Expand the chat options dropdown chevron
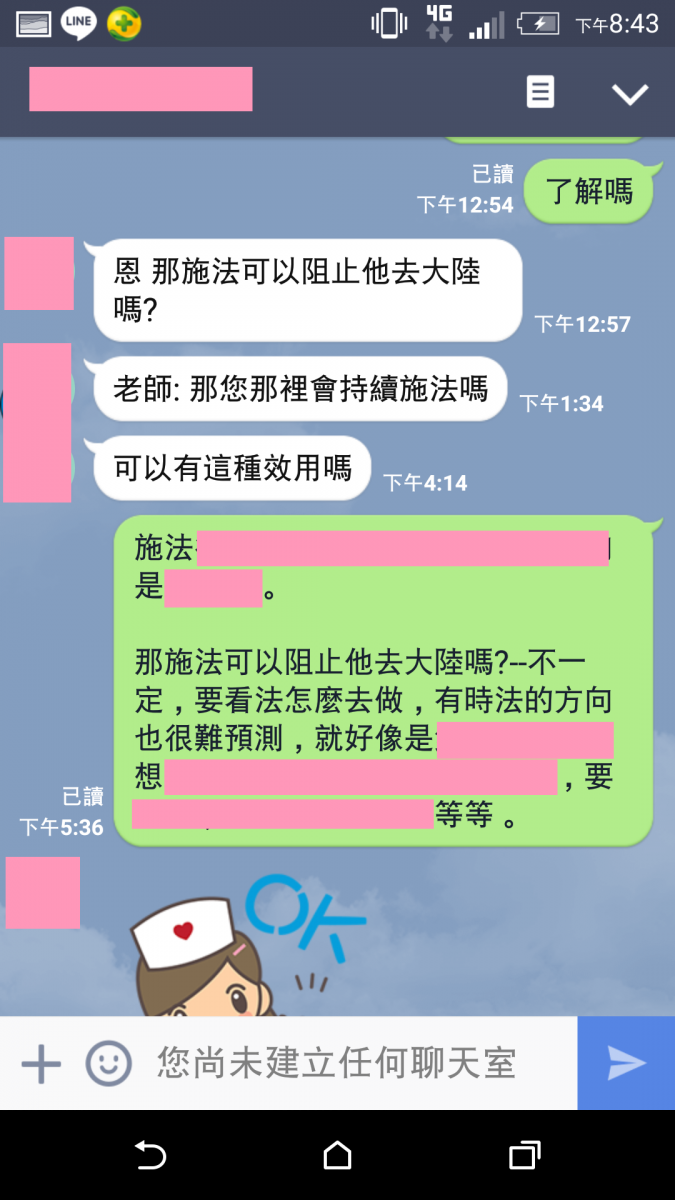Viewport: 675px width, 1200px height. [x=630, y=94]
